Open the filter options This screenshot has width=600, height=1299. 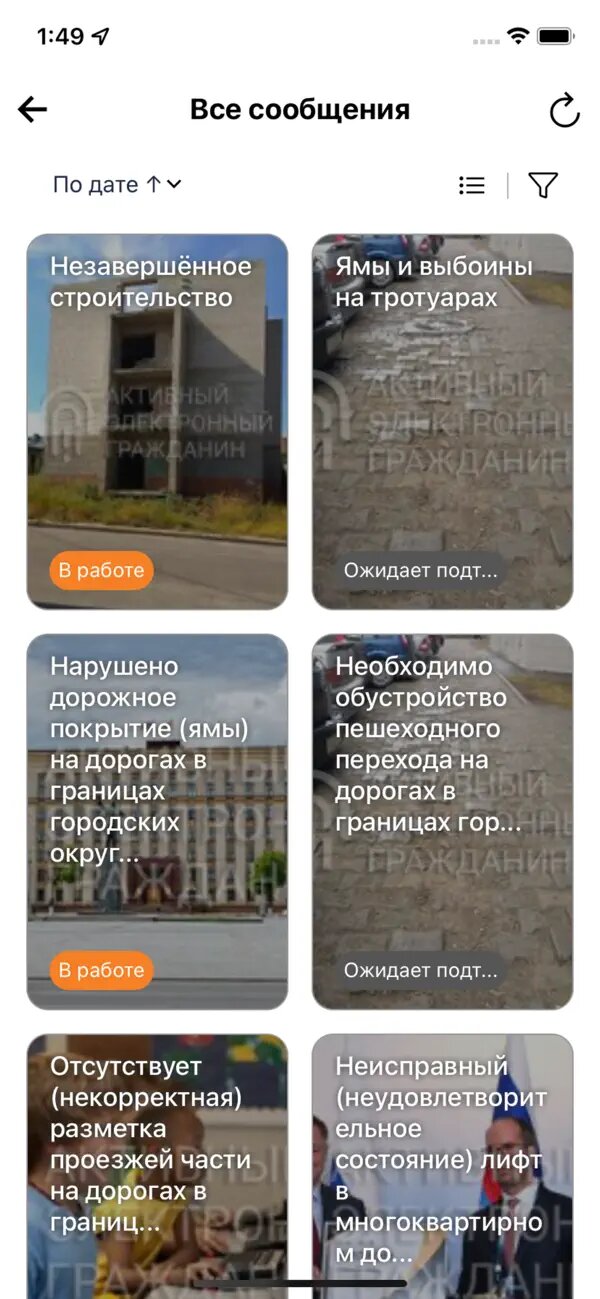pos(542,185)
